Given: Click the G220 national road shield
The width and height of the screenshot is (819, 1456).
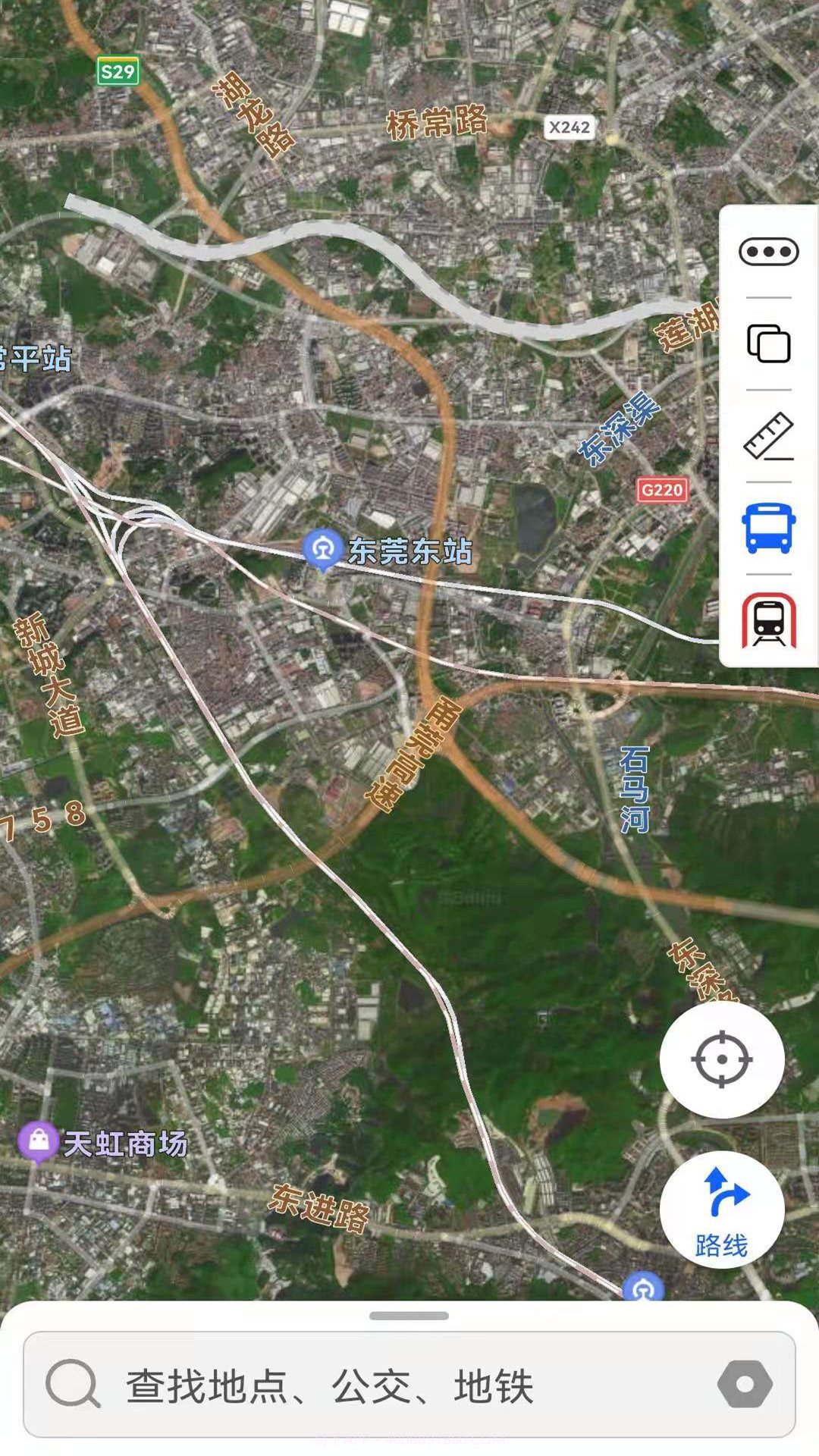Looking at the screenshot, I should (x=664, y=489).
